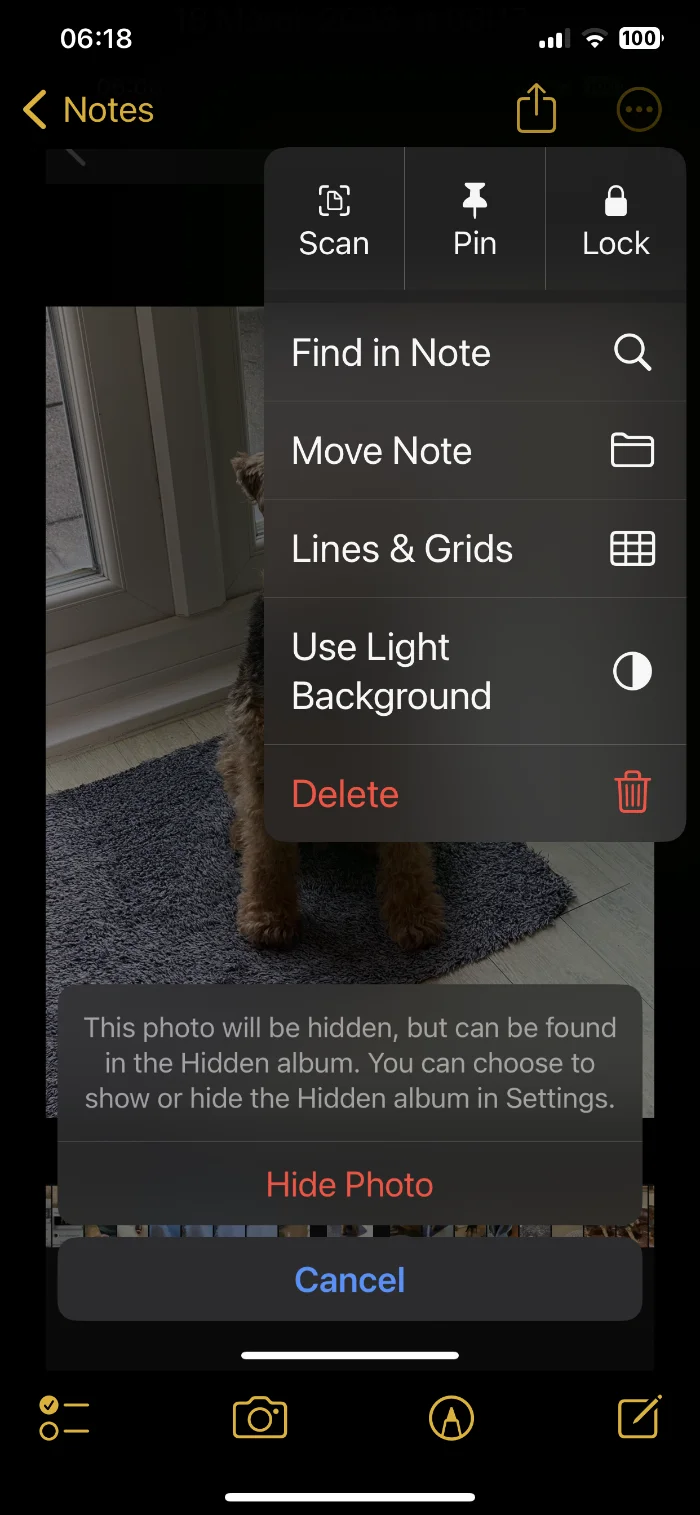Share this note
Screen dimensions: 700x1515
pyautogui.click(x=536, y=108)
